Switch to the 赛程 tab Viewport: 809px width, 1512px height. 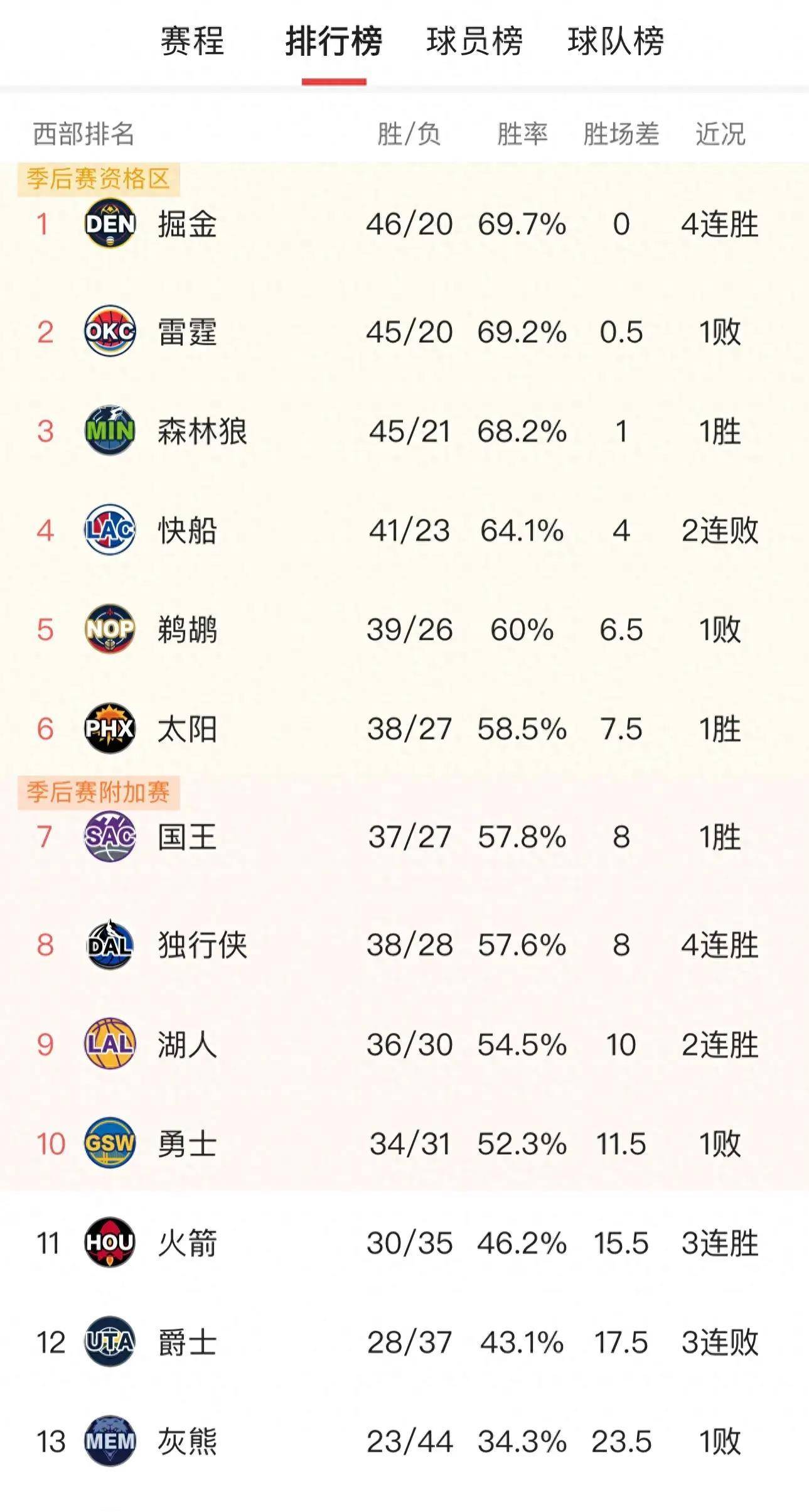[192, 41]
